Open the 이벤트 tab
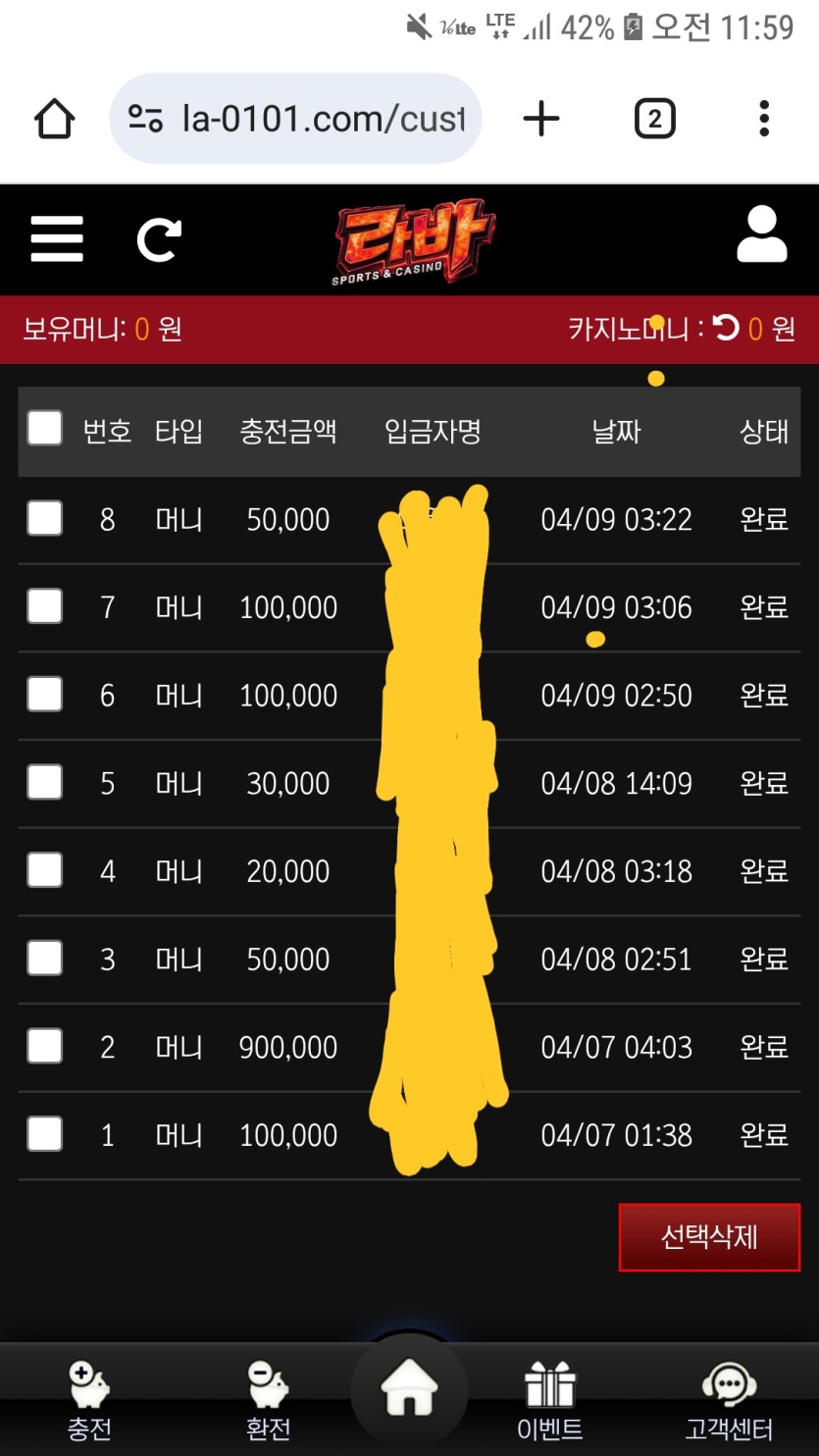819x1456 pixels. coord(549,1400)
